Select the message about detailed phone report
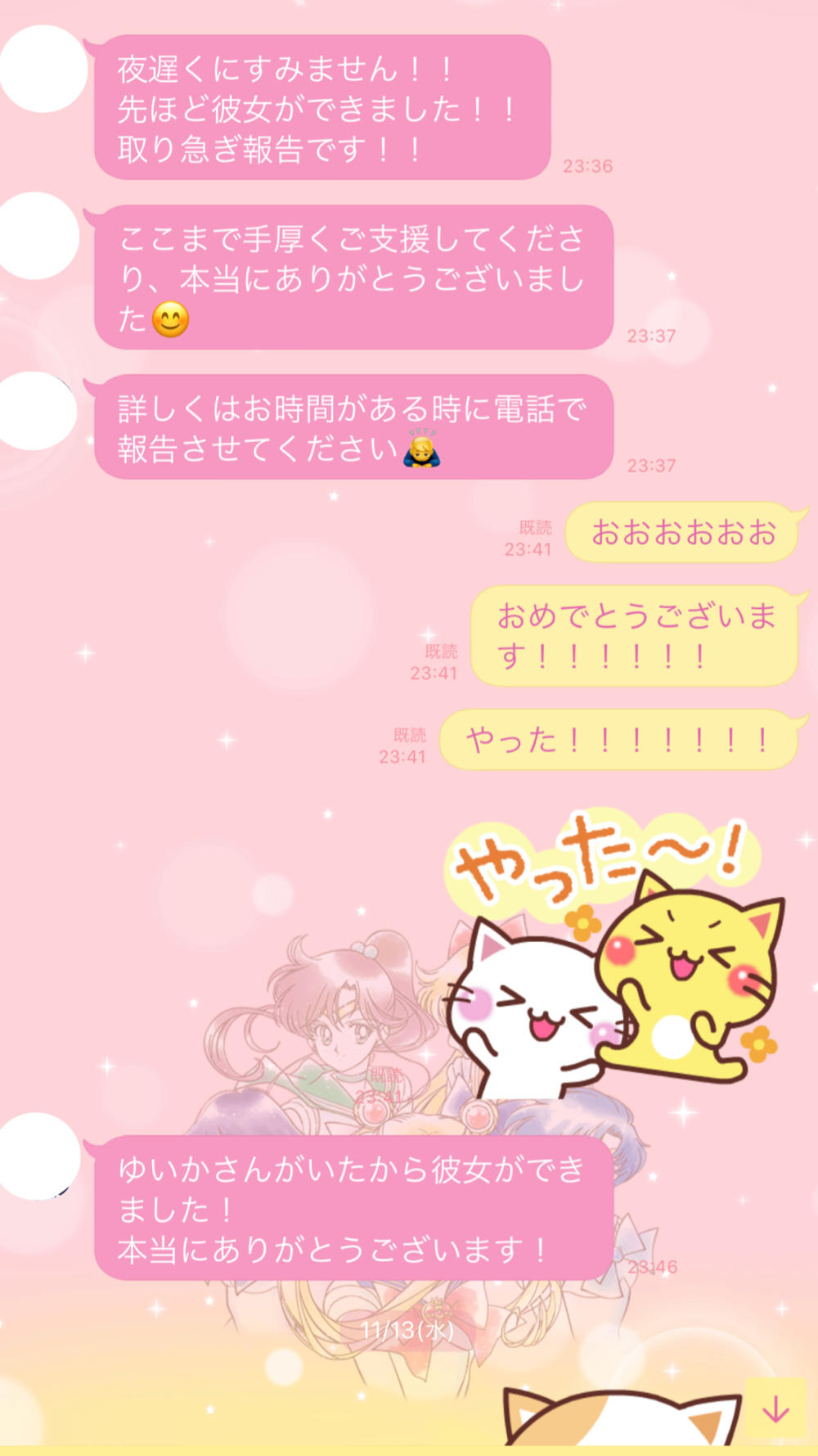This screenshot has width=818, height=1456. point(352,430)
